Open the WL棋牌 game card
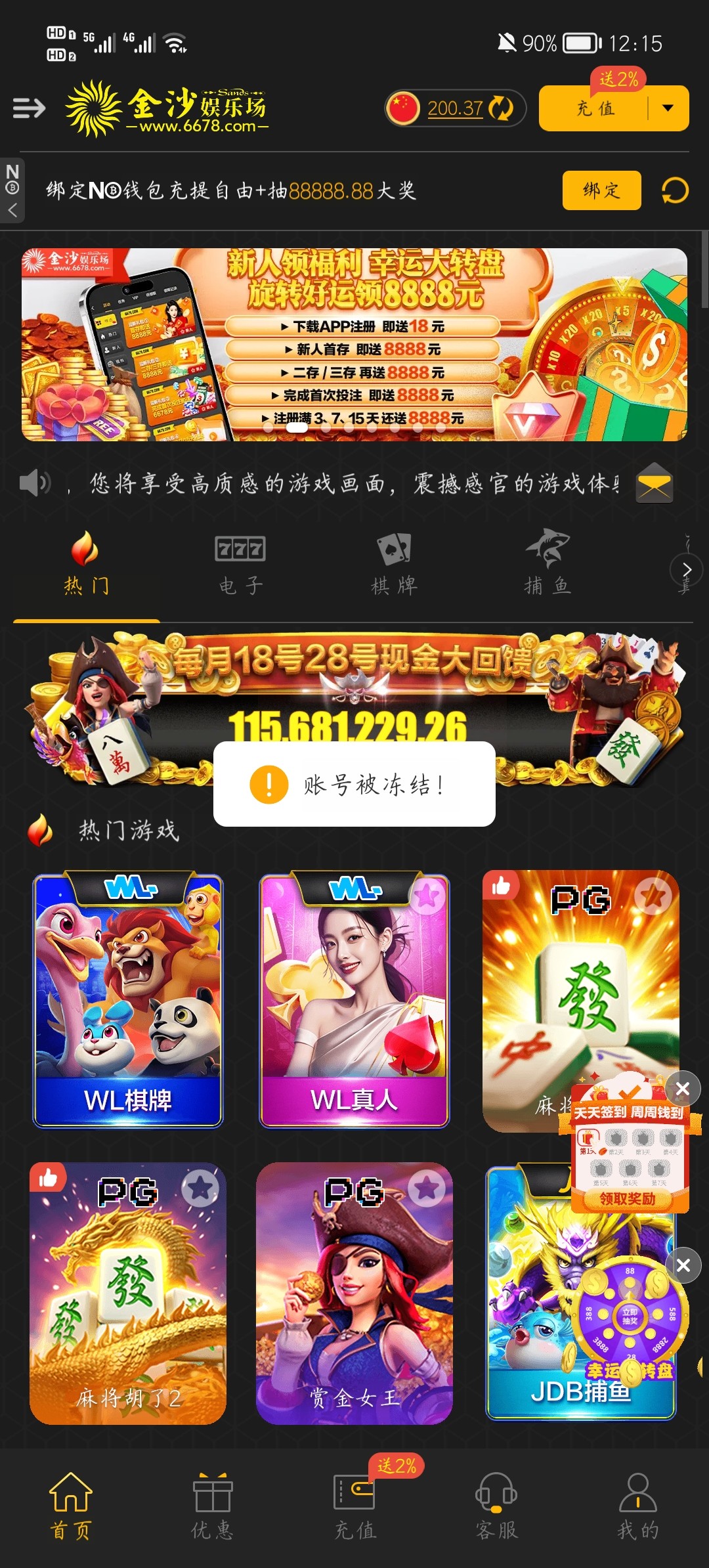The image size is (709, 1568). tap(128, 999)
